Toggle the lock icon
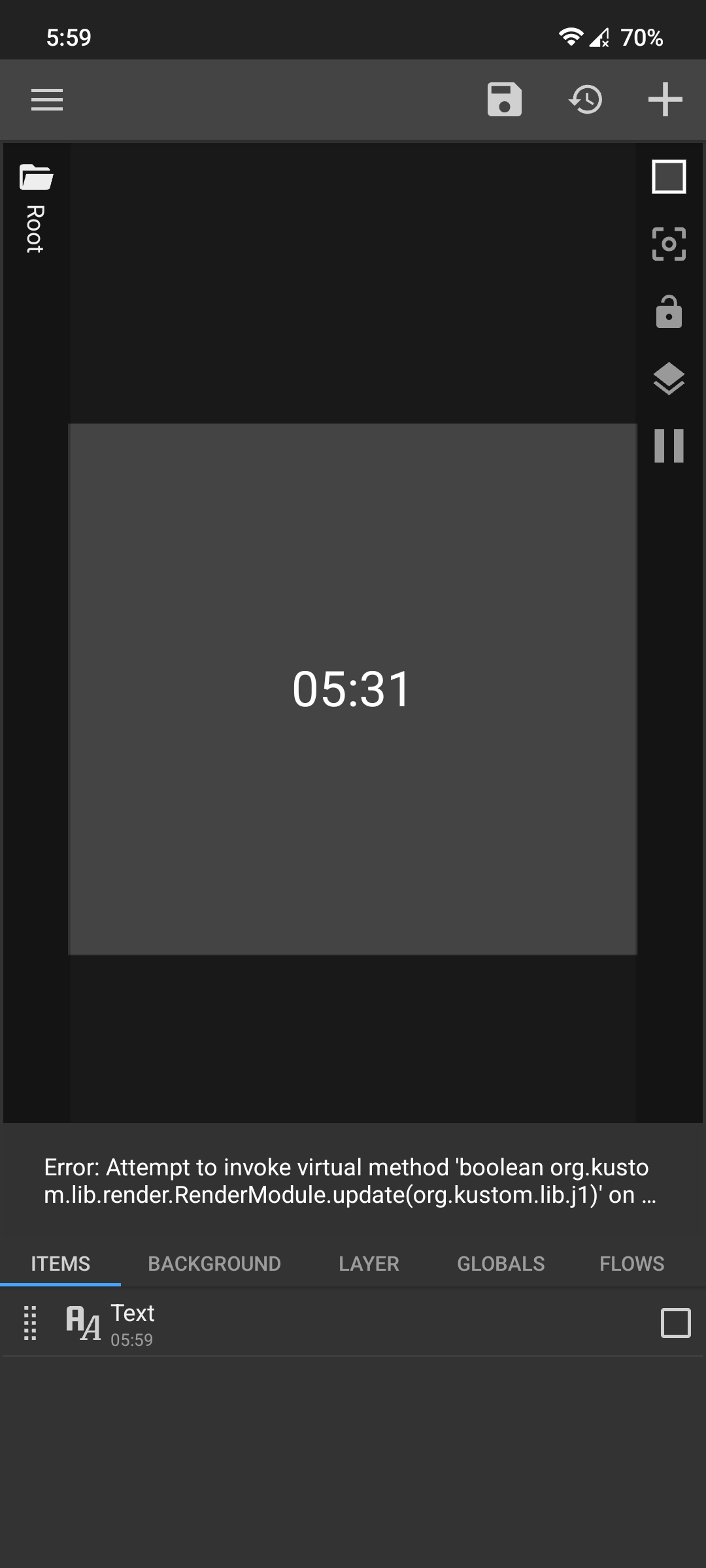 tap(669, 312)
